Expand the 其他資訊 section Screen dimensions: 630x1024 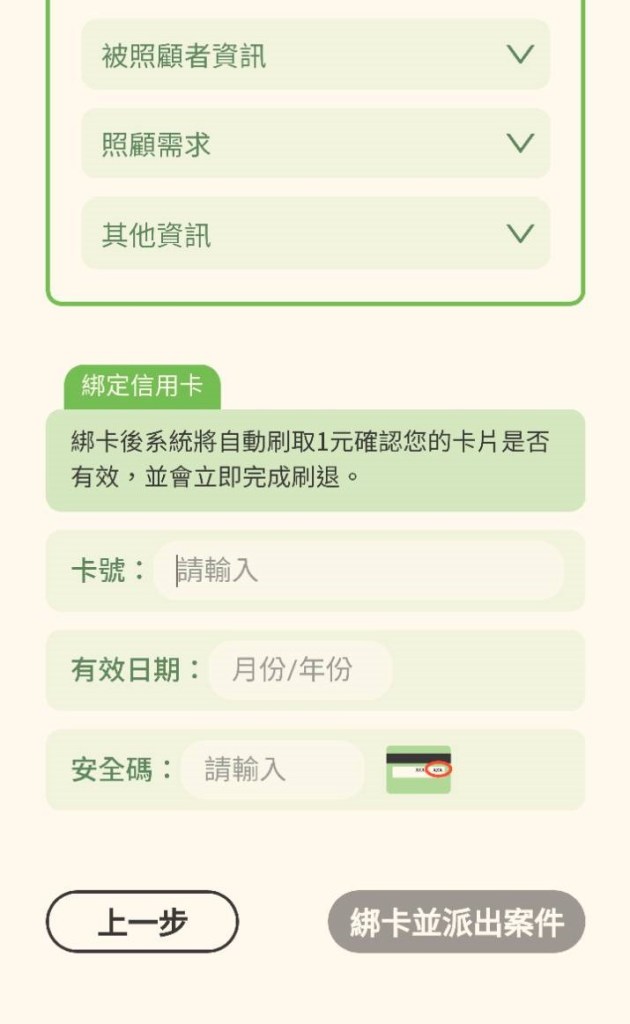[315, 235]
